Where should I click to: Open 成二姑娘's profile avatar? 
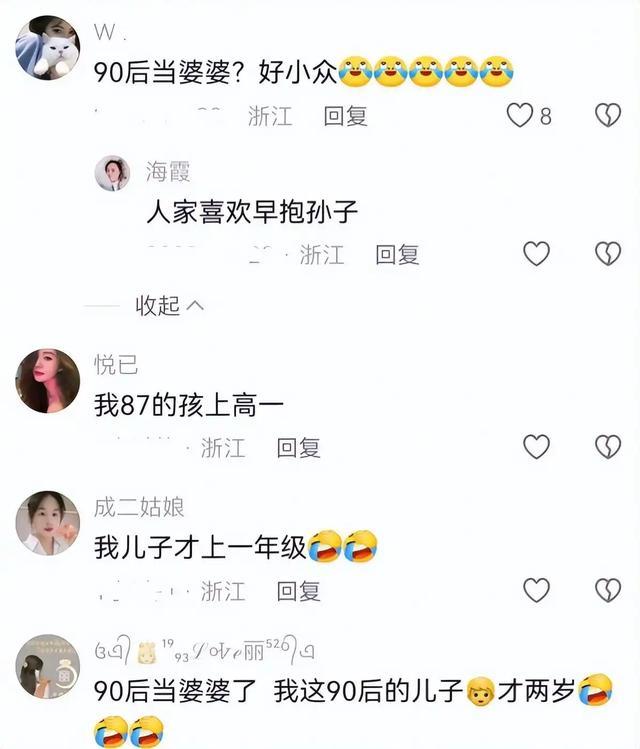pyautogui.click(x=47, y=522)
